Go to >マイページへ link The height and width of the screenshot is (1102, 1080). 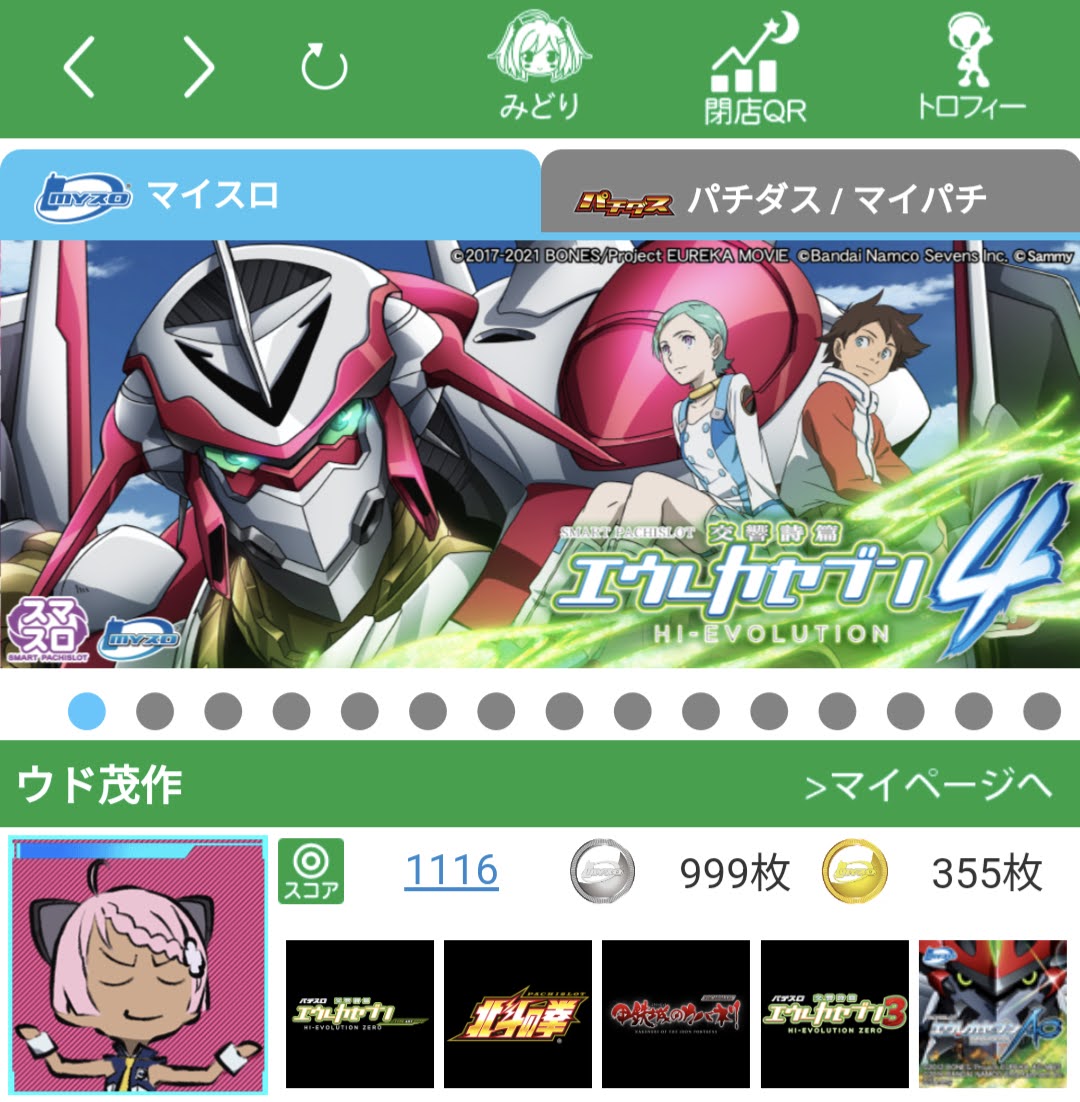click(929, 786)
